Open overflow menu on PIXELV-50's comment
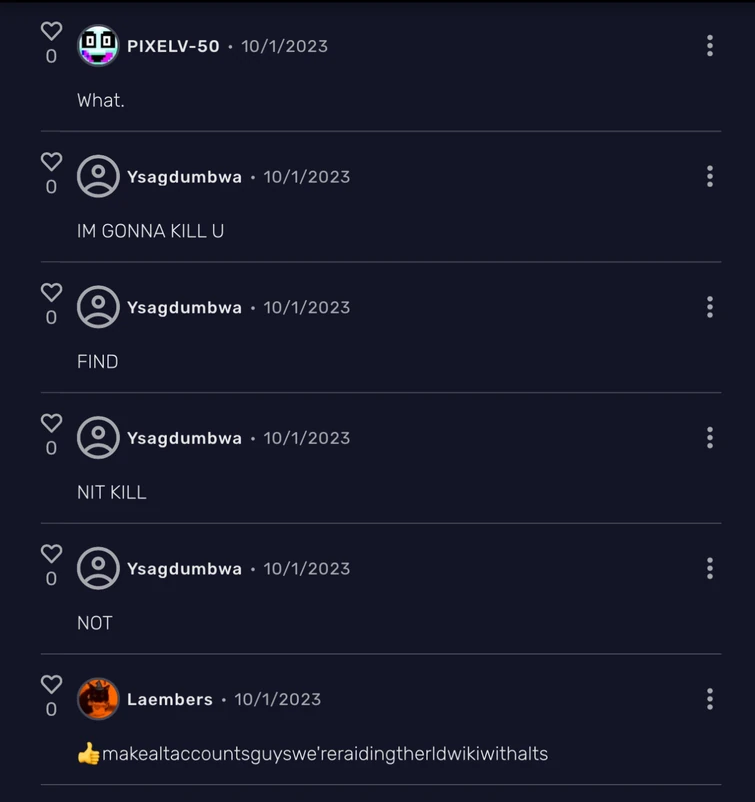Image resolution: width=755 pixels, height=802 pixels. (709, 46)
